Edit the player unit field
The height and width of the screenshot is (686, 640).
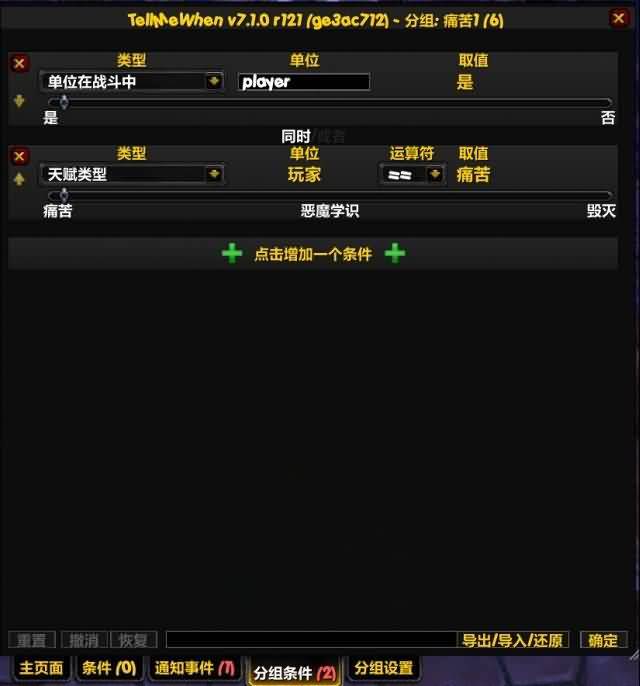click(x=304, y=82)
